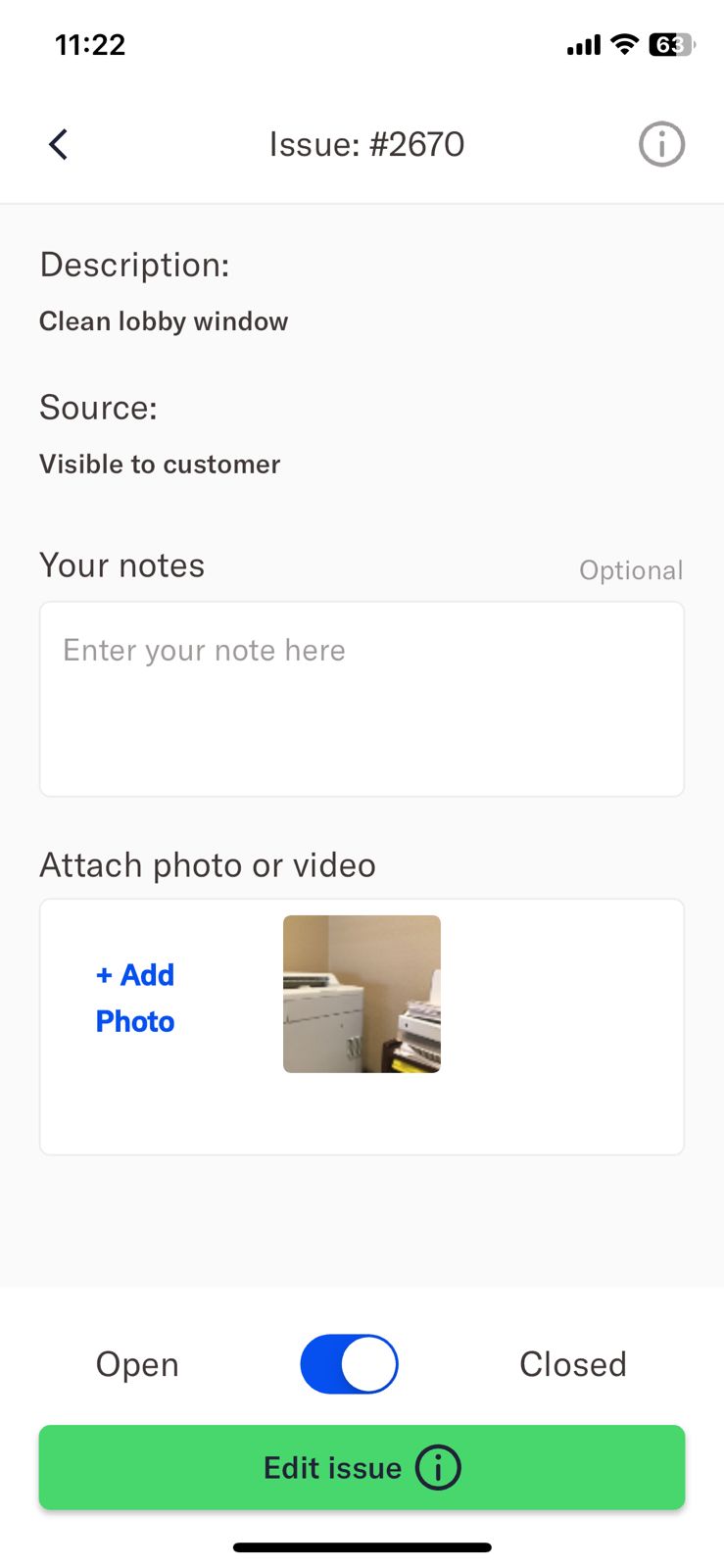
Task: Tap the green Edit issue button
Action: pyautogui.click(x=362, y=1467)
